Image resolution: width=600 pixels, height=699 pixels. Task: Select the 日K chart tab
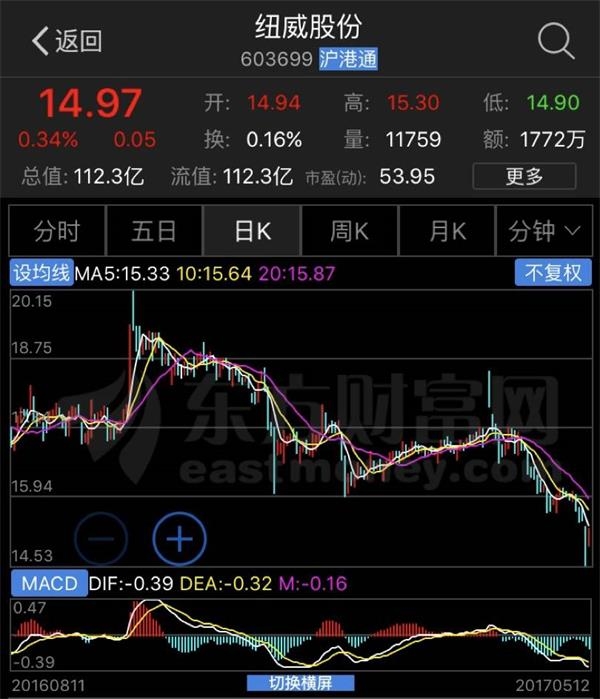click(x=252, y=232)
